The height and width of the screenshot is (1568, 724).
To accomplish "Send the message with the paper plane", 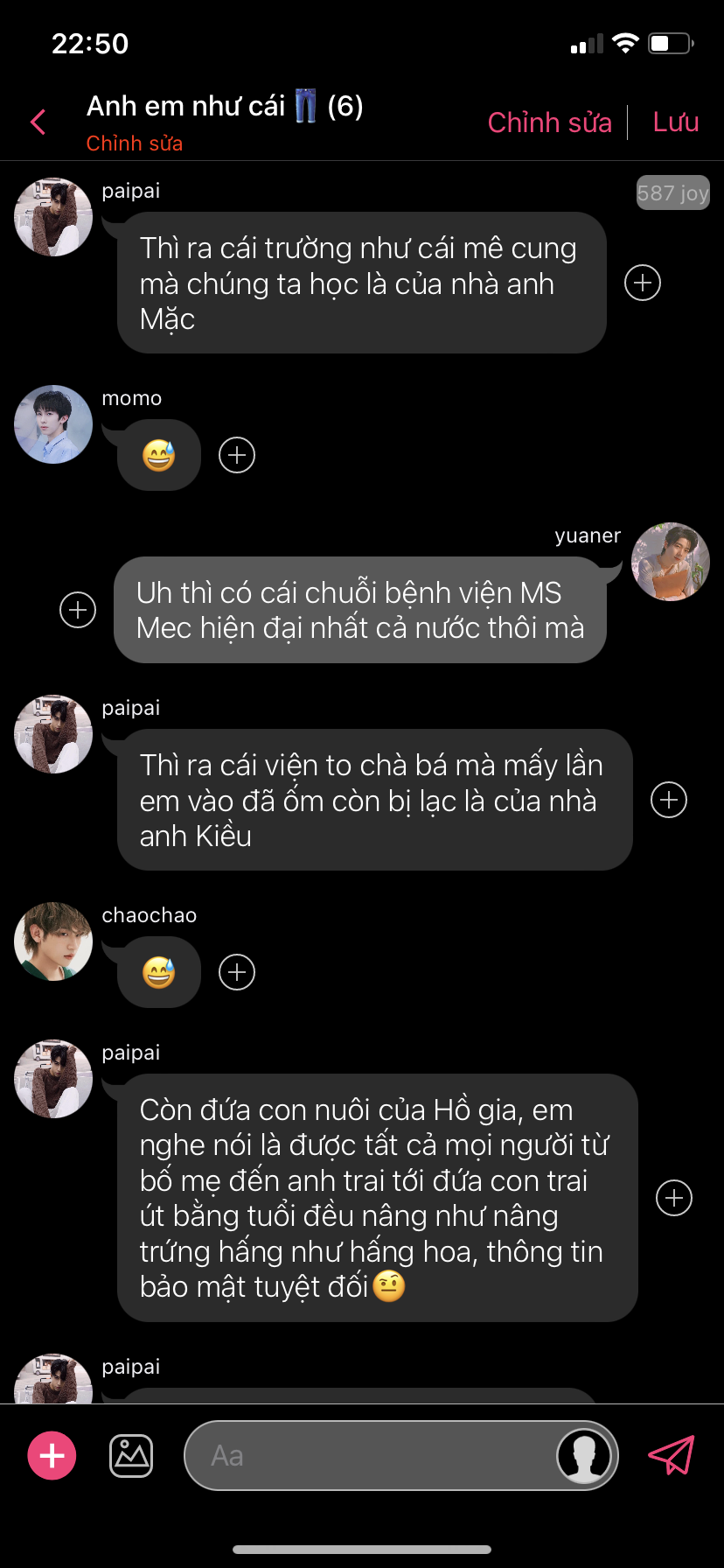I will pyautogui.click(x=671, y=1455).
